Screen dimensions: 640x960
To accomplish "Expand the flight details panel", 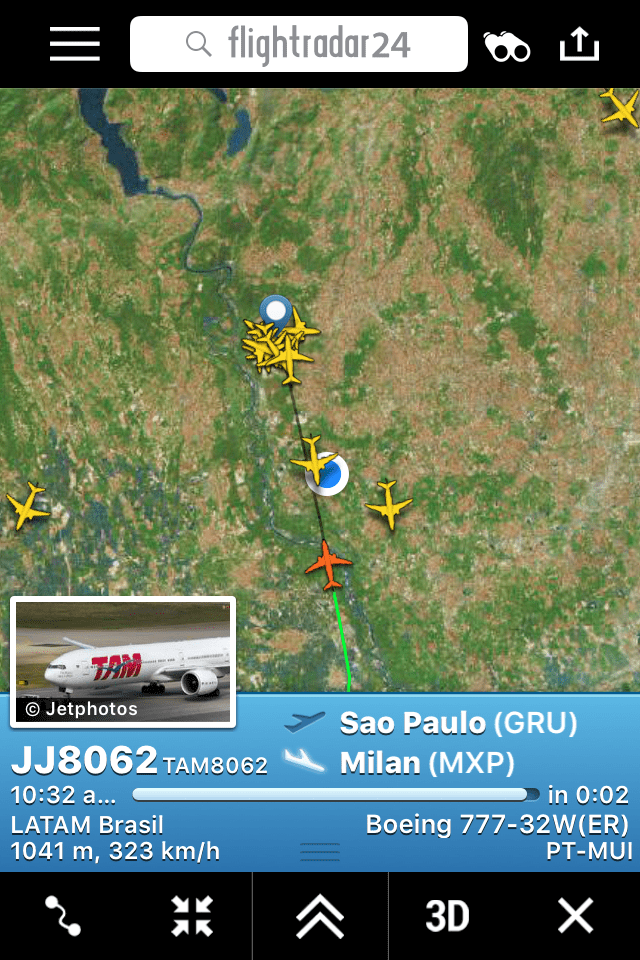I will [320, 916].
